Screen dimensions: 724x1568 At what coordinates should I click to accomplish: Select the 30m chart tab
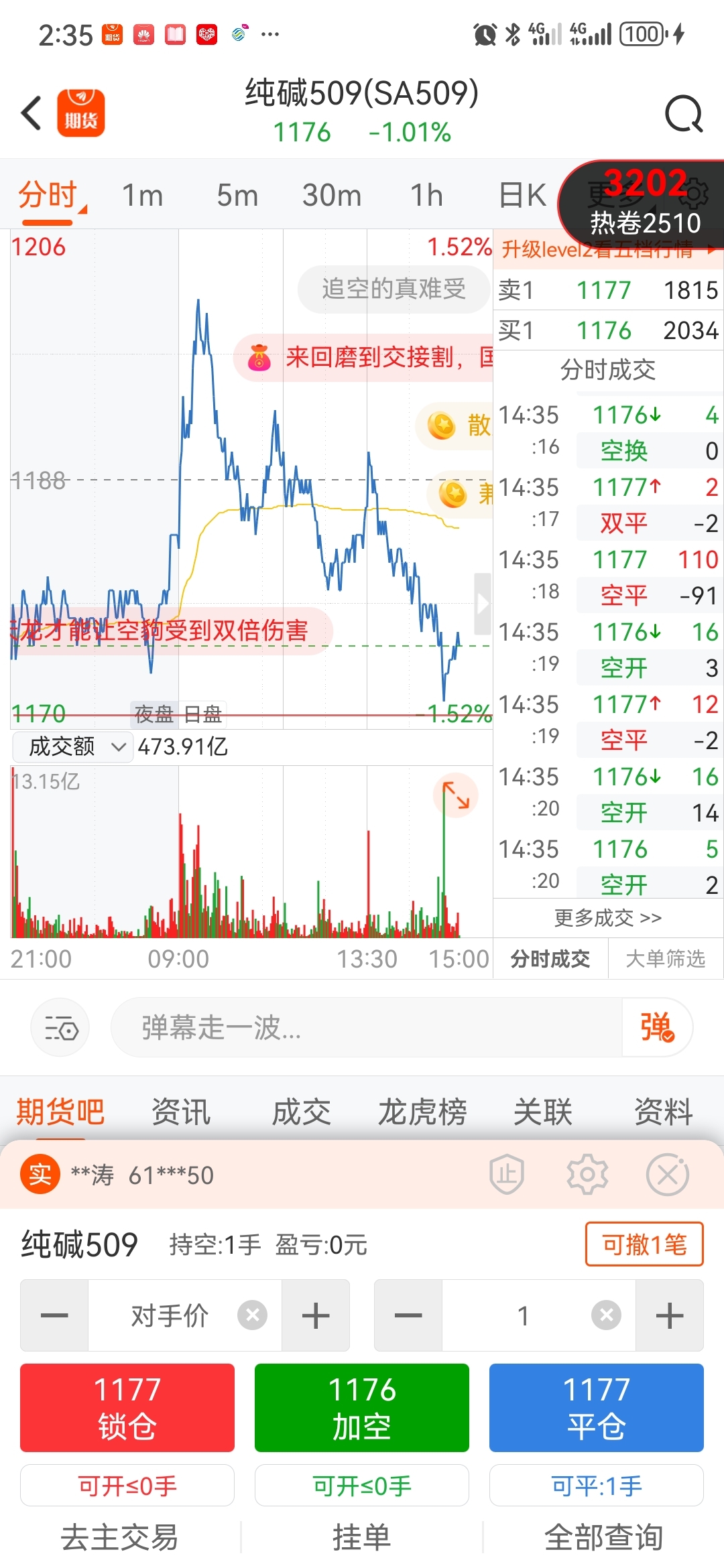coord(331,196)
